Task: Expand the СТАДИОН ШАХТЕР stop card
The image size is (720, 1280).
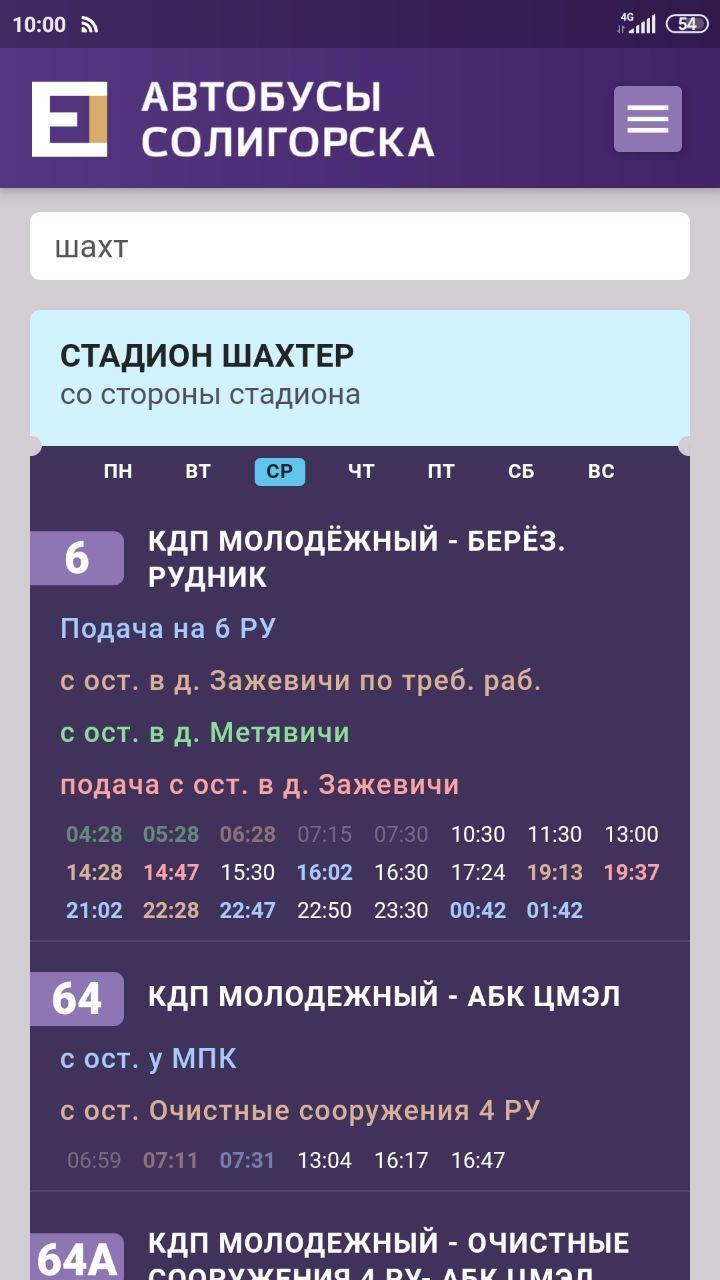Action: point(360,375)
